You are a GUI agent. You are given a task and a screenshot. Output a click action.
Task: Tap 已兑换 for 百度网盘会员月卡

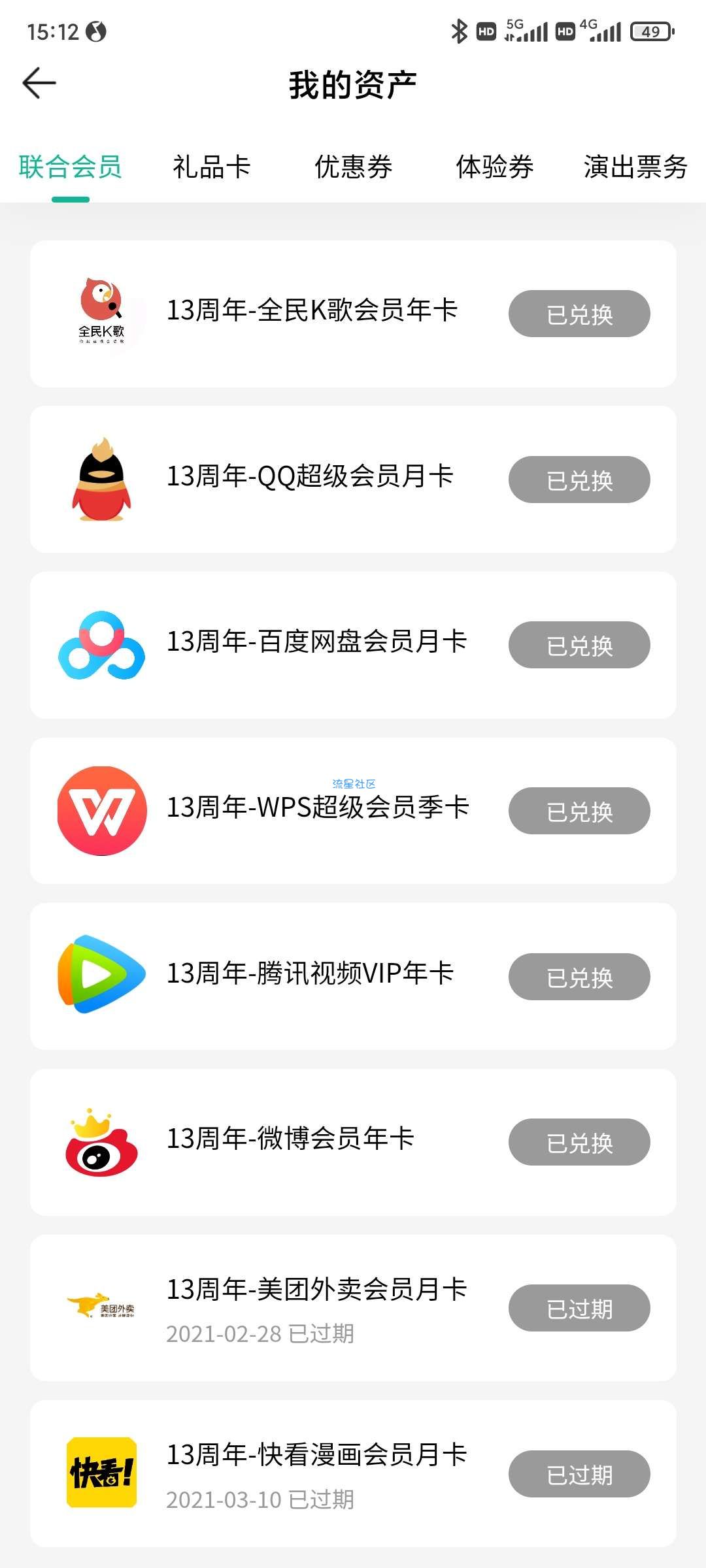point(579,645)
